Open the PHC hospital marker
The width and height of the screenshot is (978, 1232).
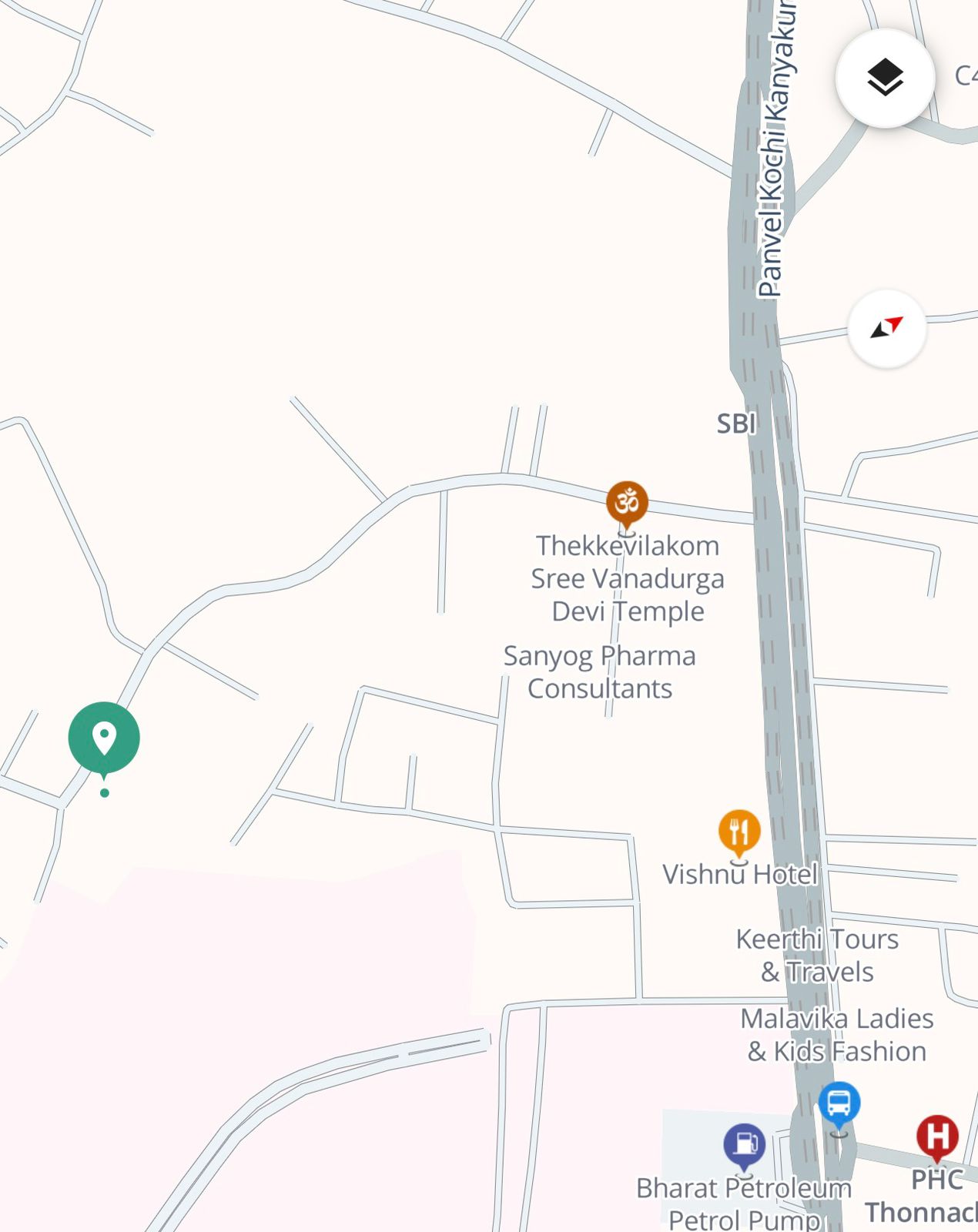[x=936, y=1137]
